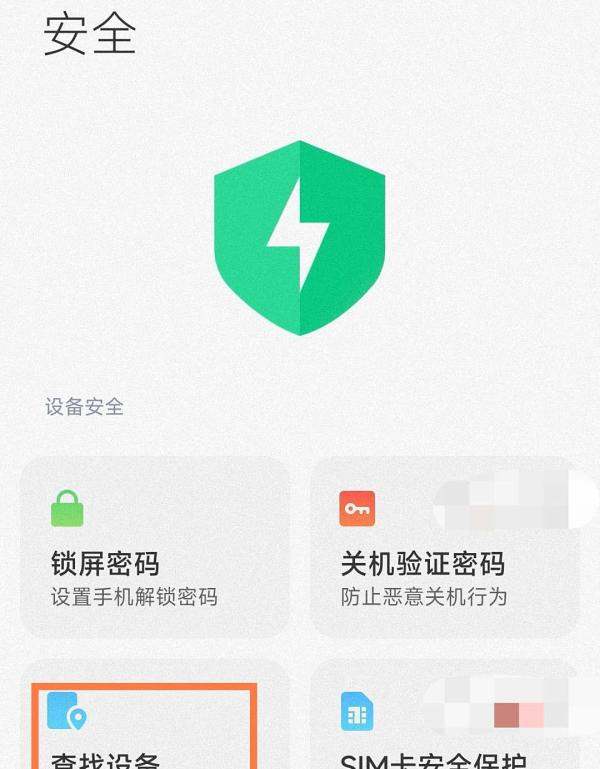Open the 锁屏密码 lock screen password card

(155, 548)
